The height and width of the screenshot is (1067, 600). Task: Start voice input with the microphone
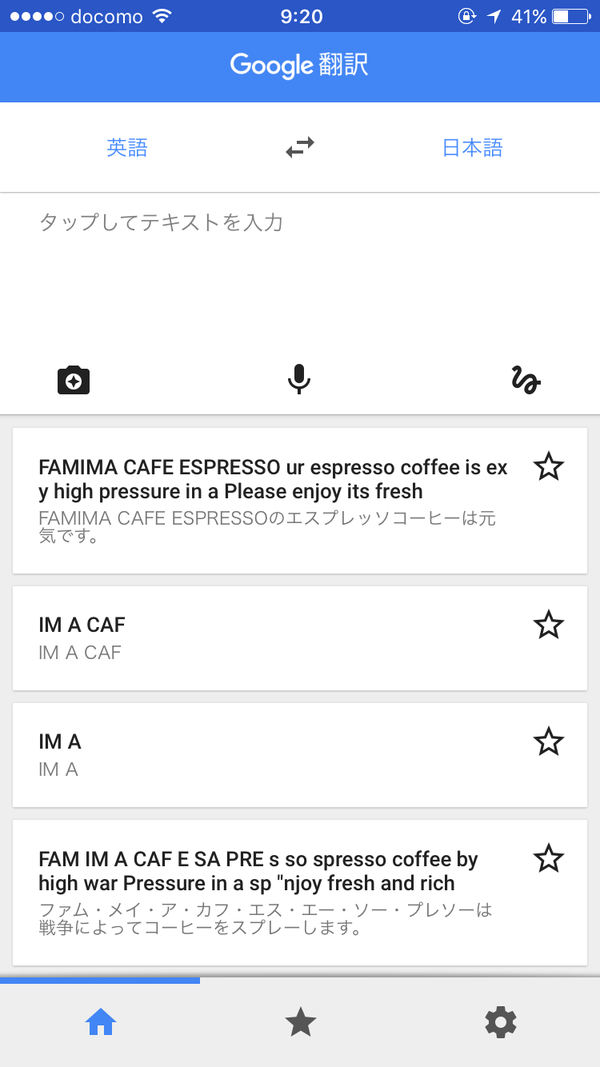click(x=299, y=380)
